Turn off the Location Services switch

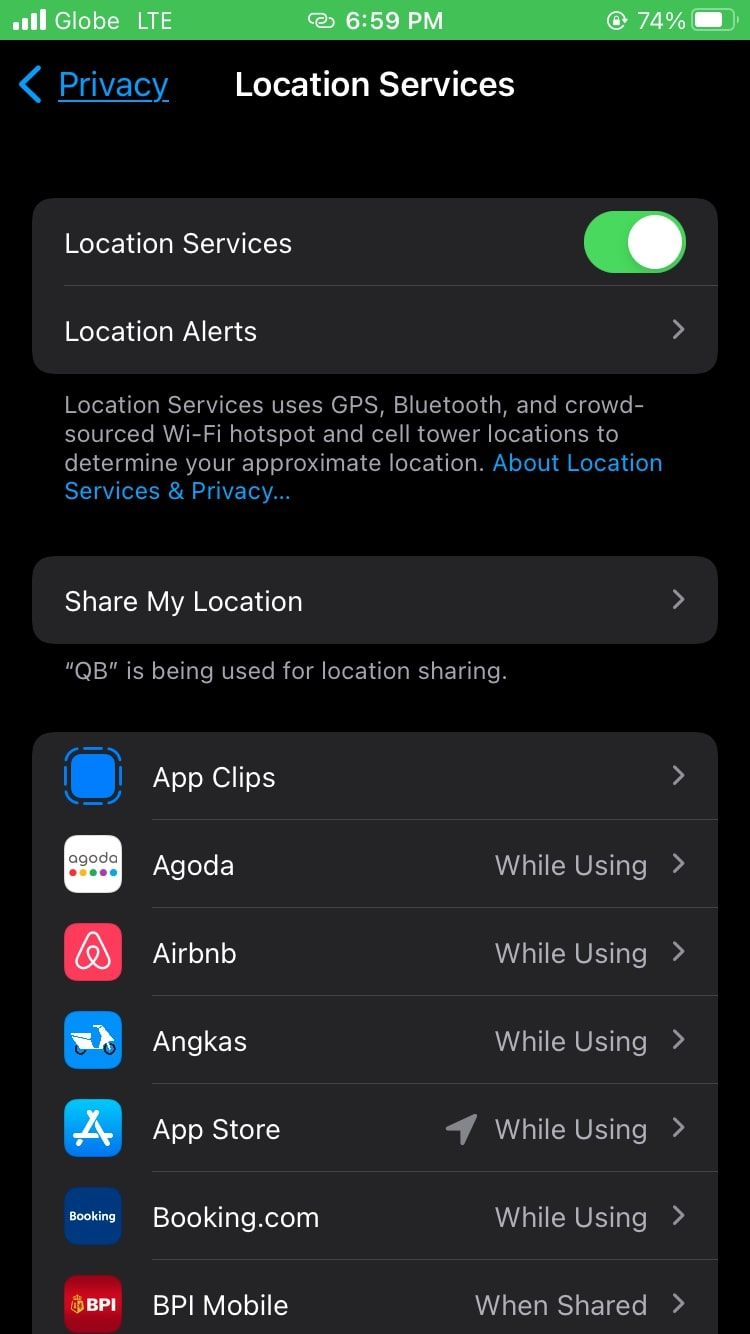[x=634, y=243]
